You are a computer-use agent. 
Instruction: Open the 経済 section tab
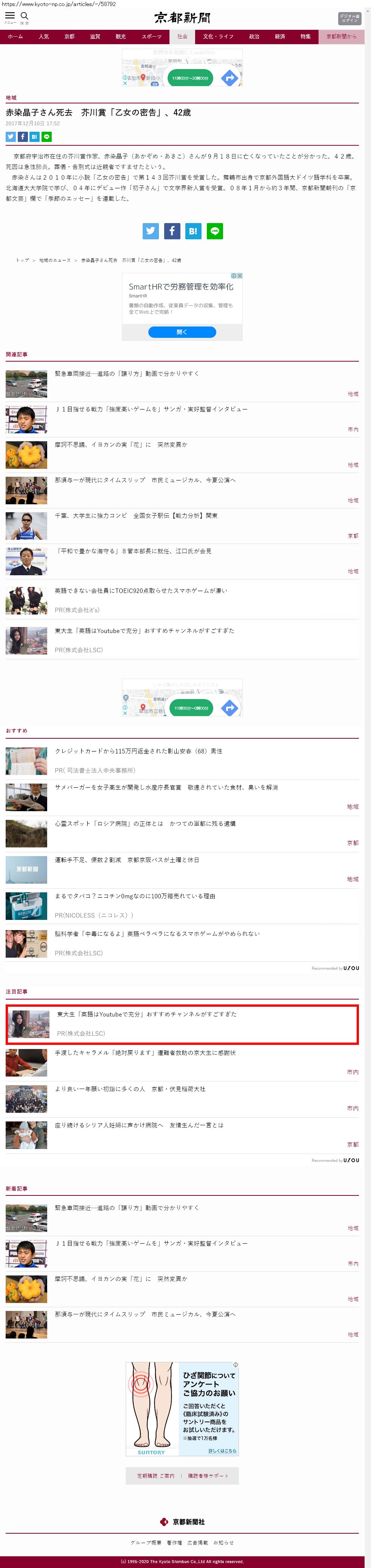tap(280, 37)
